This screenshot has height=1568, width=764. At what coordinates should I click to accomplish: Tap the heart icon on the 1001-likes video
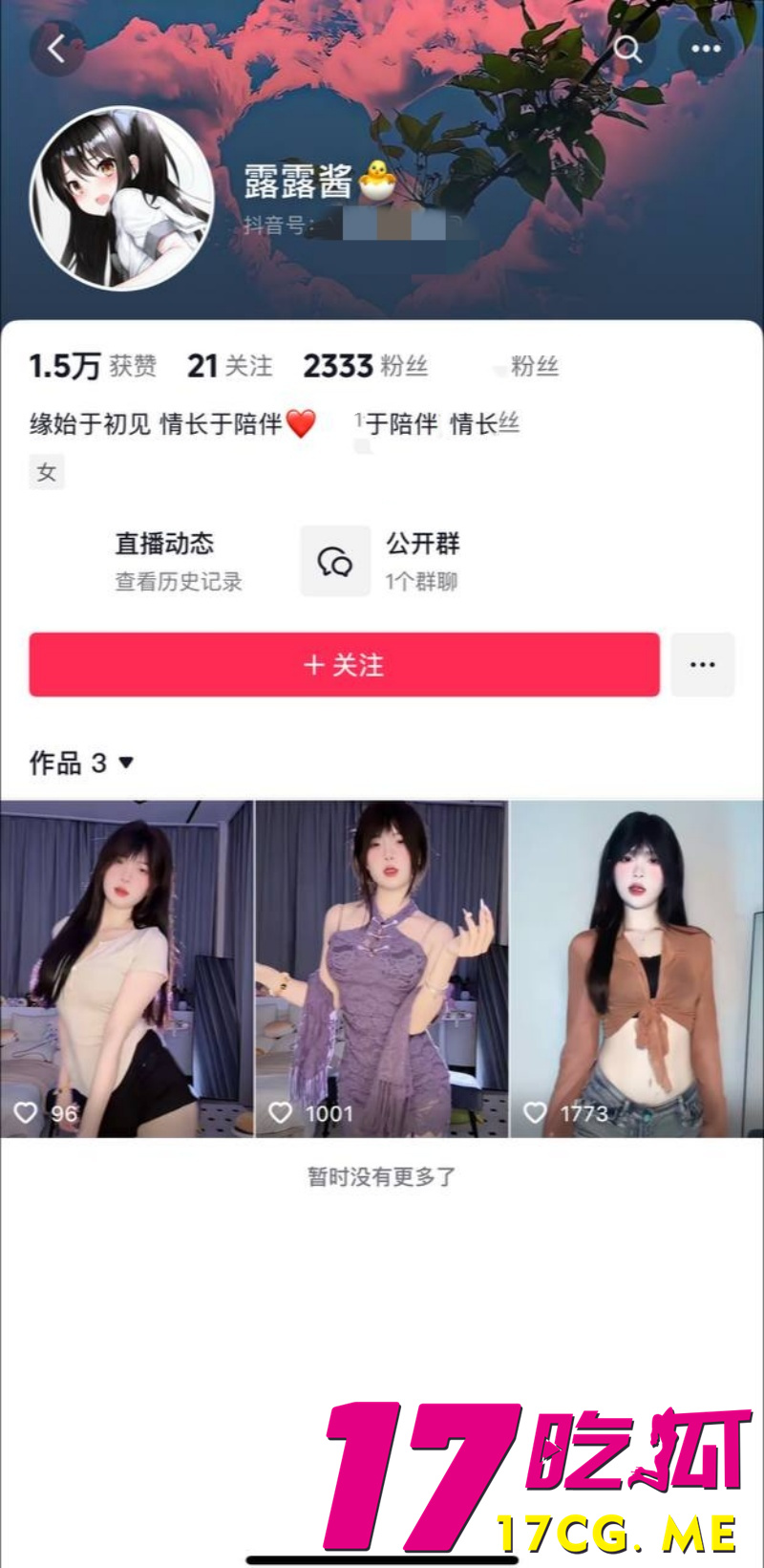tap(280, 1112)
